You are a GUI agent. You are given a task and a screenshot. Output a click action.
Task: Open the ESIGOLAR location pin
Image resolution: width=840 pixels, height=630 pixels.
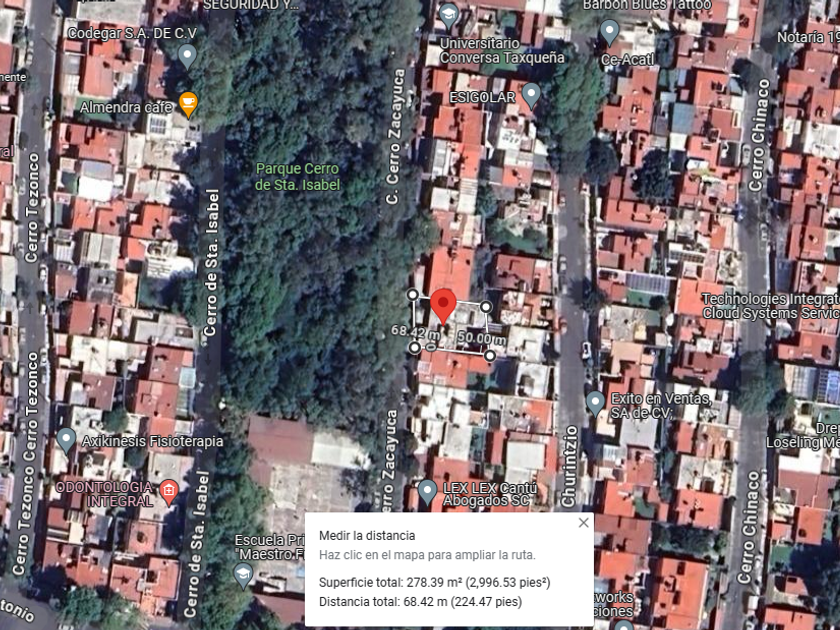click(x=531, y=95)
